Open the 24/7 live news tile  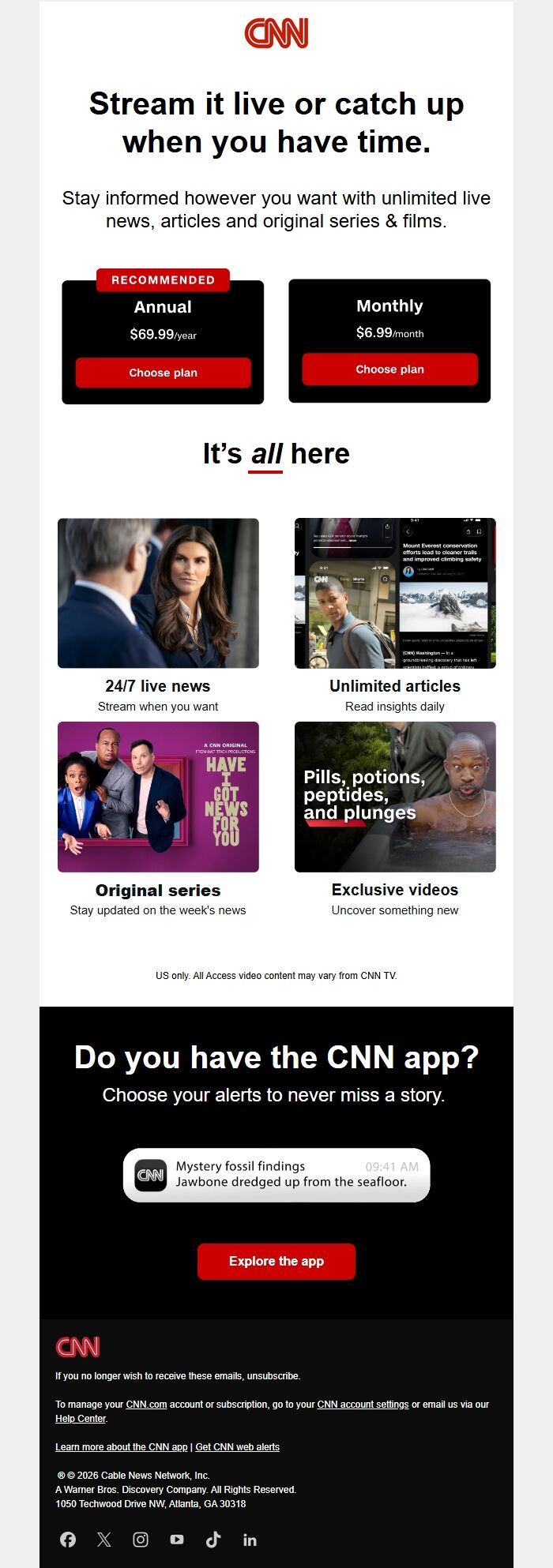click(158, 593)
